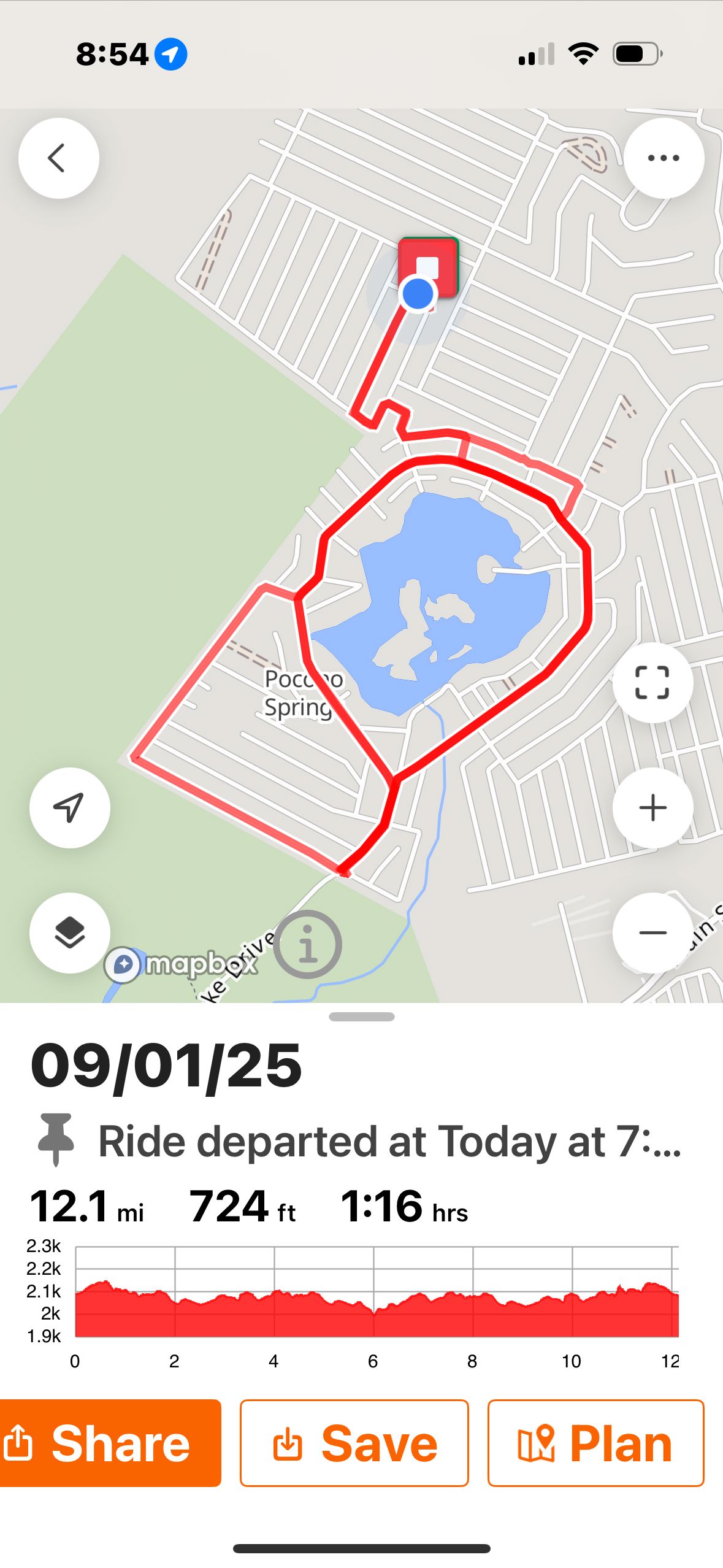
Task: Share this ride
Action: 110,1443
